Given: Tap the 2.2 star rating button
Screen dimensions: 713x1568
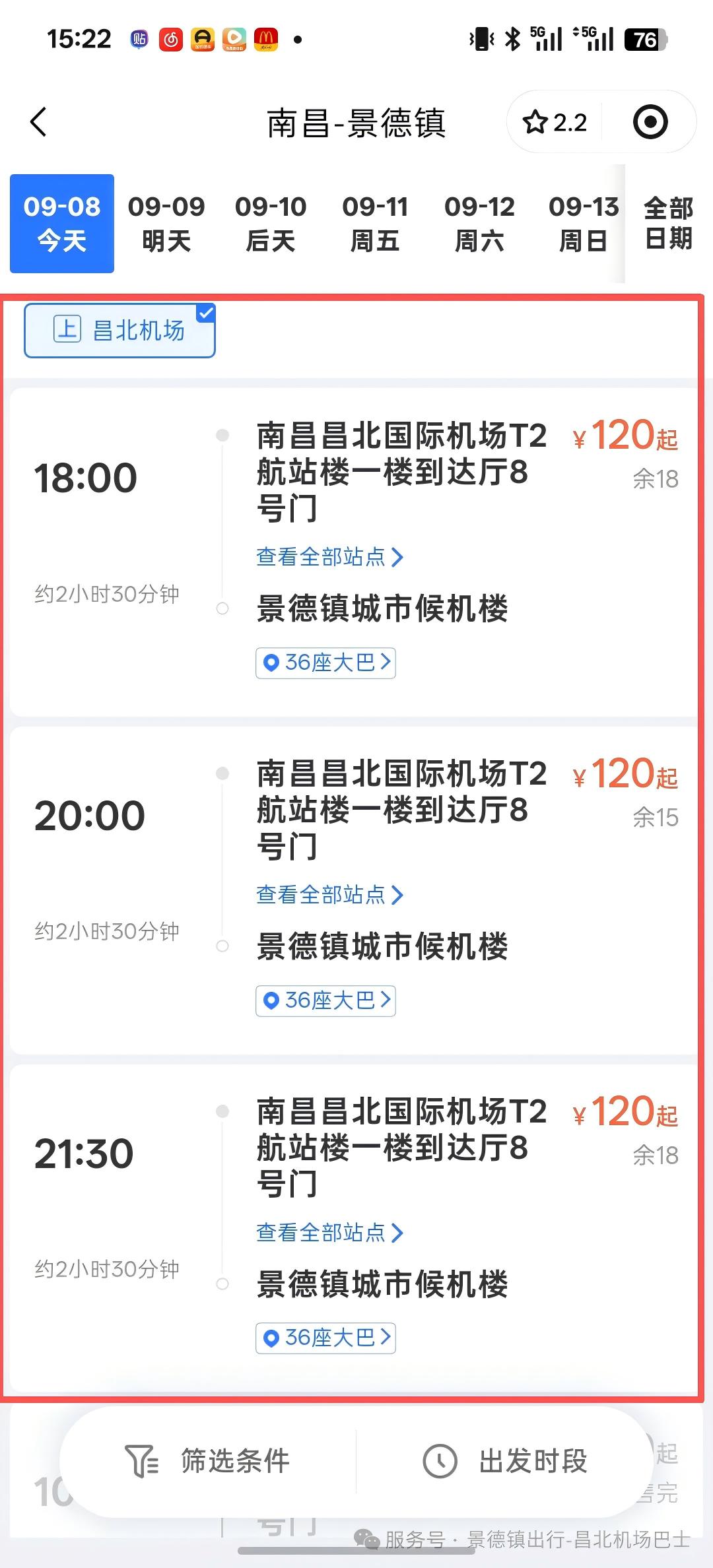Looking at the screenshot, I should 555,122.
